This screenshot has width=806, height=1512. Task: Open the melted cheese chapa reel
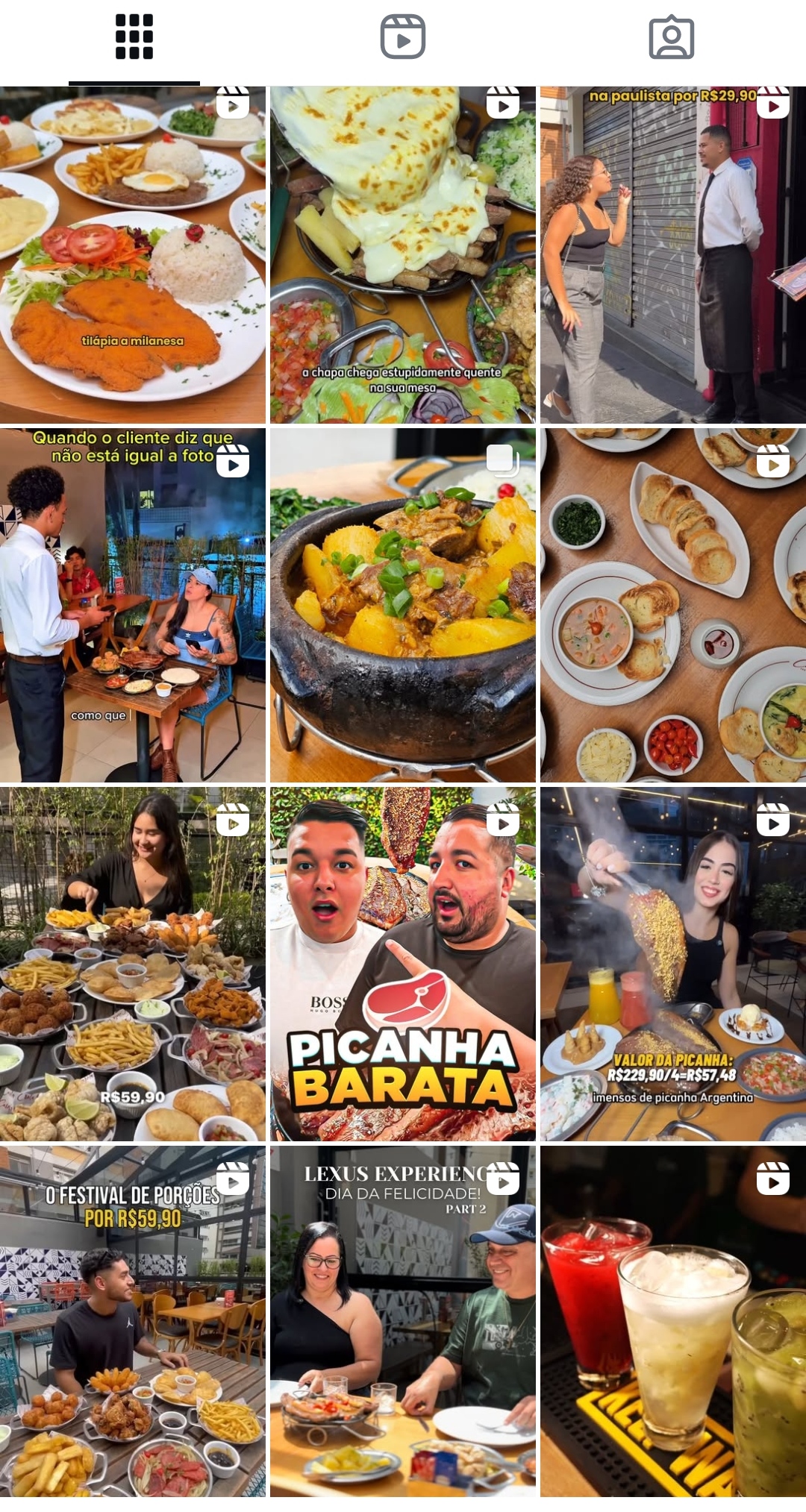403,255
